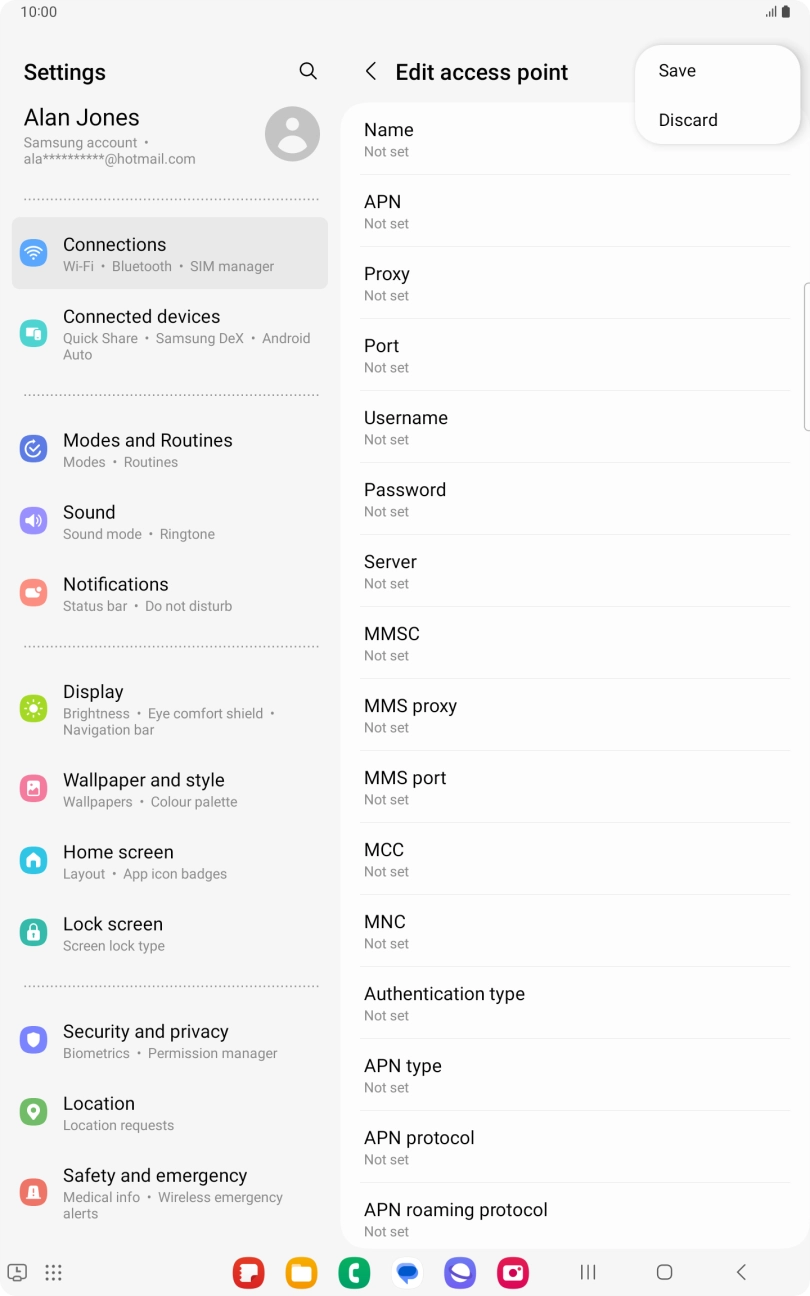This screenshot has width=810, height=1296.
Task: Choose Discard in the popup menu
Action: click(717, 120)
